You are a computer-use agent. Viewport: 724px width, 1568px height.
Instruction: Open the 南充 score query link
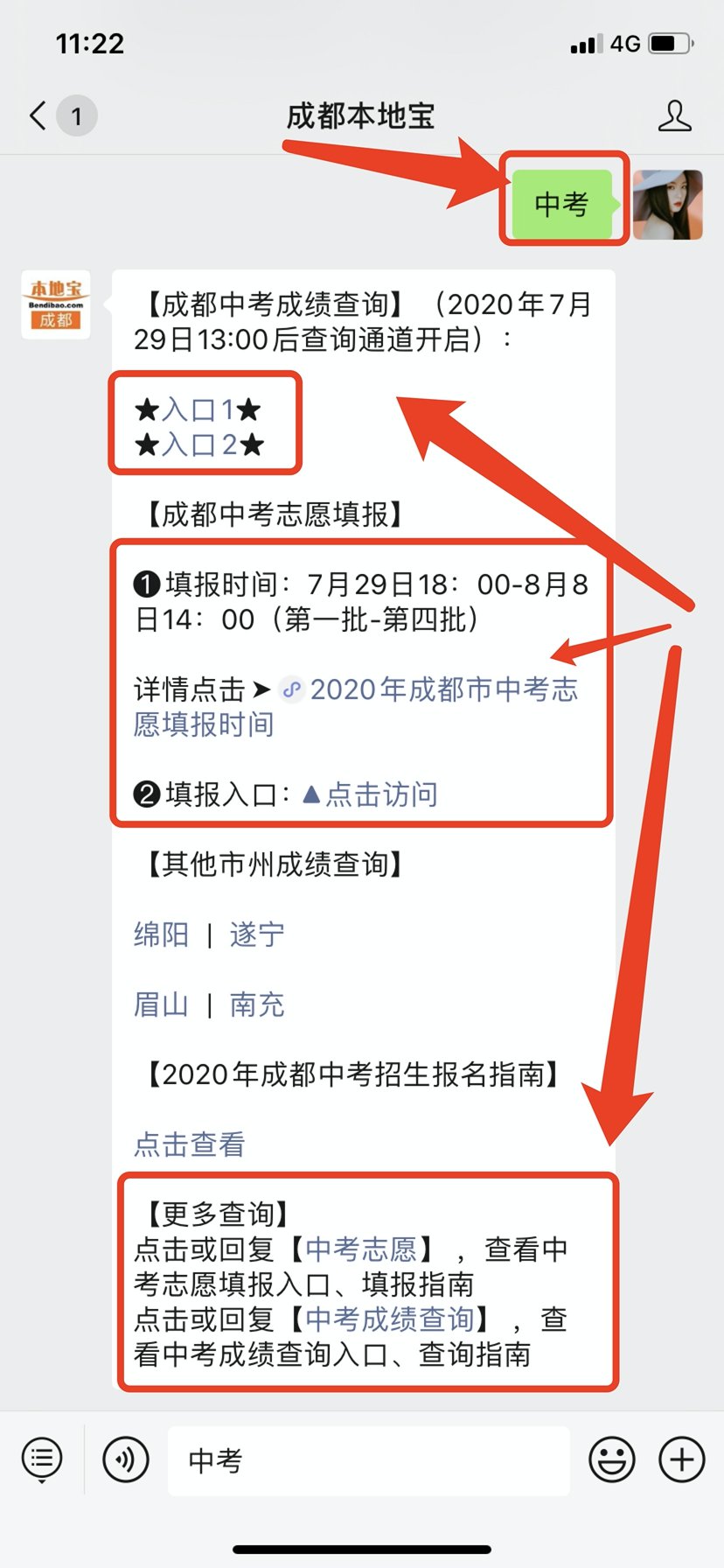(257, 1004)
